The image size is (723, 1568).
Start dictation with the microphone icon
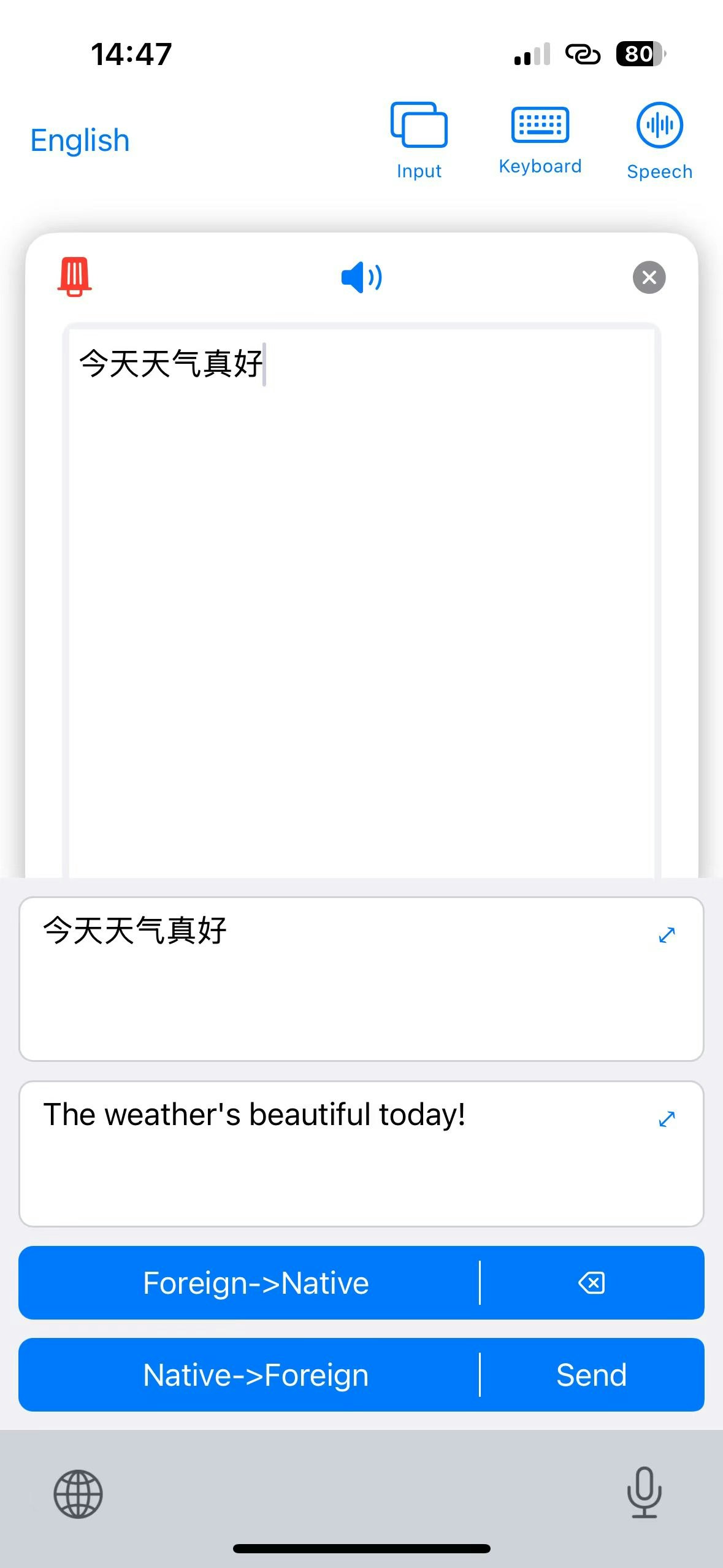point(645,1492)
